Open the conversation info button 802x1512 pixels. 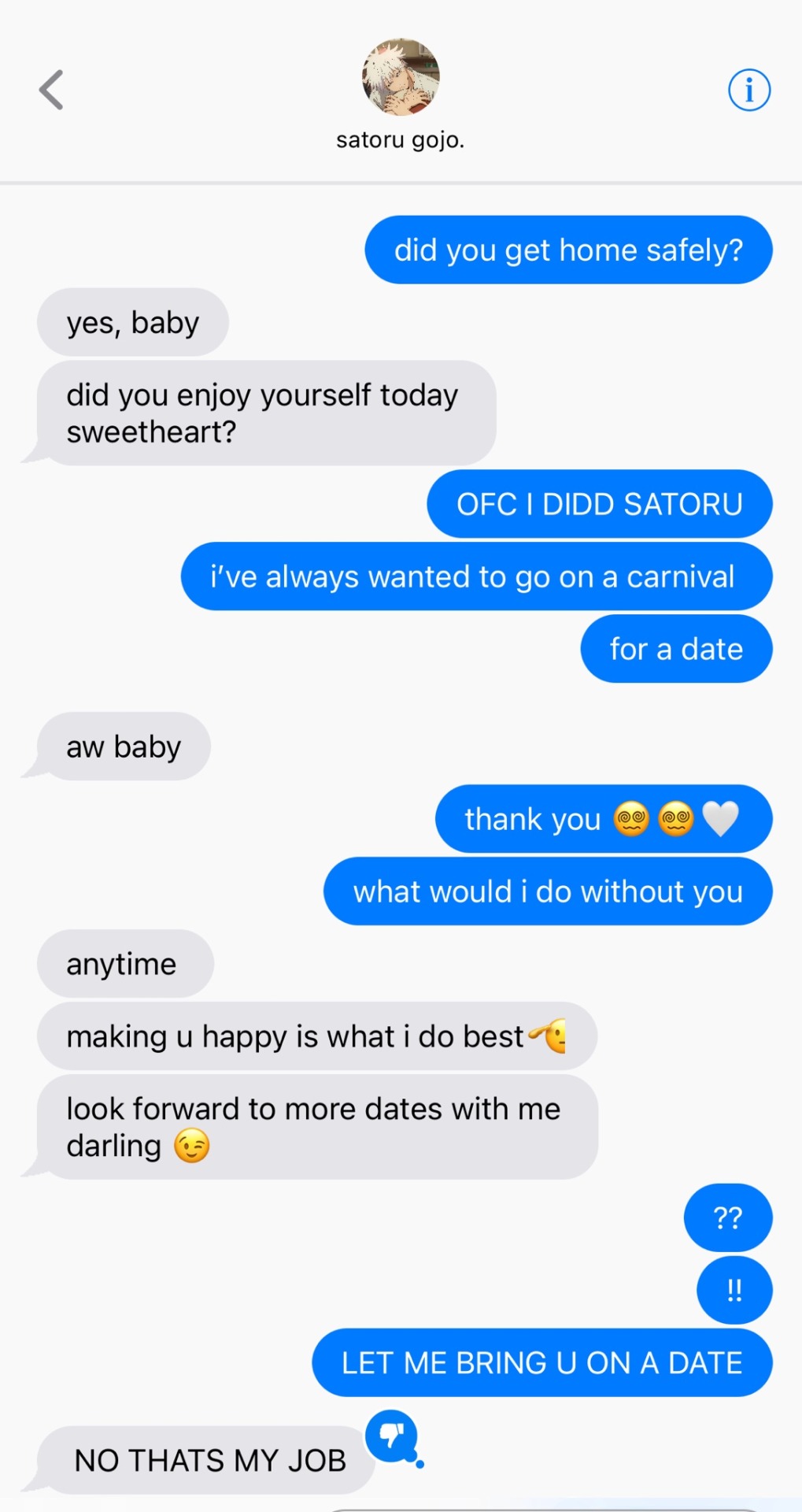tap(748, 90)
